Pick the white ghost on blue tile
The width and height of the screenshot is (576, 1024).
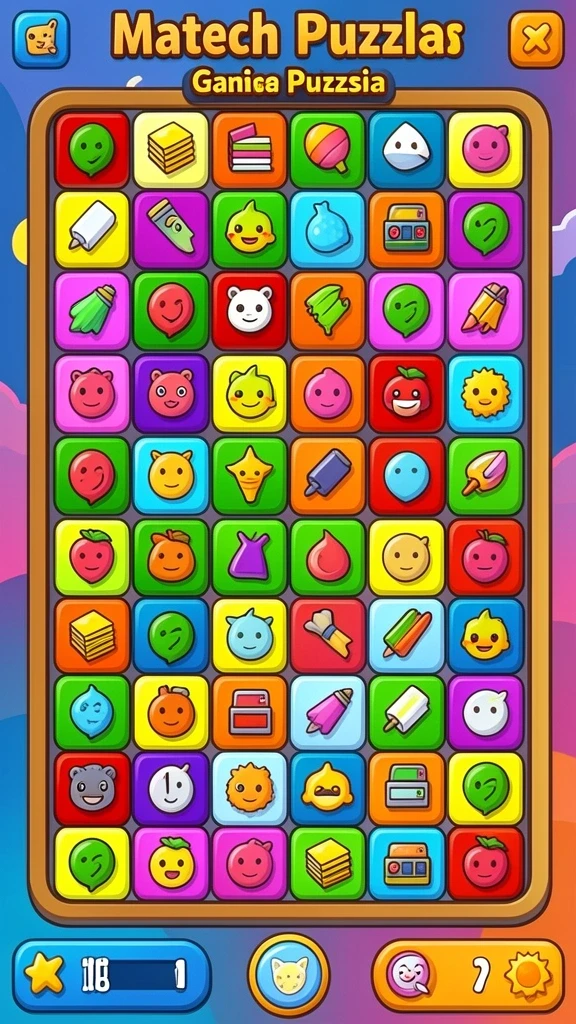(406, 150)
